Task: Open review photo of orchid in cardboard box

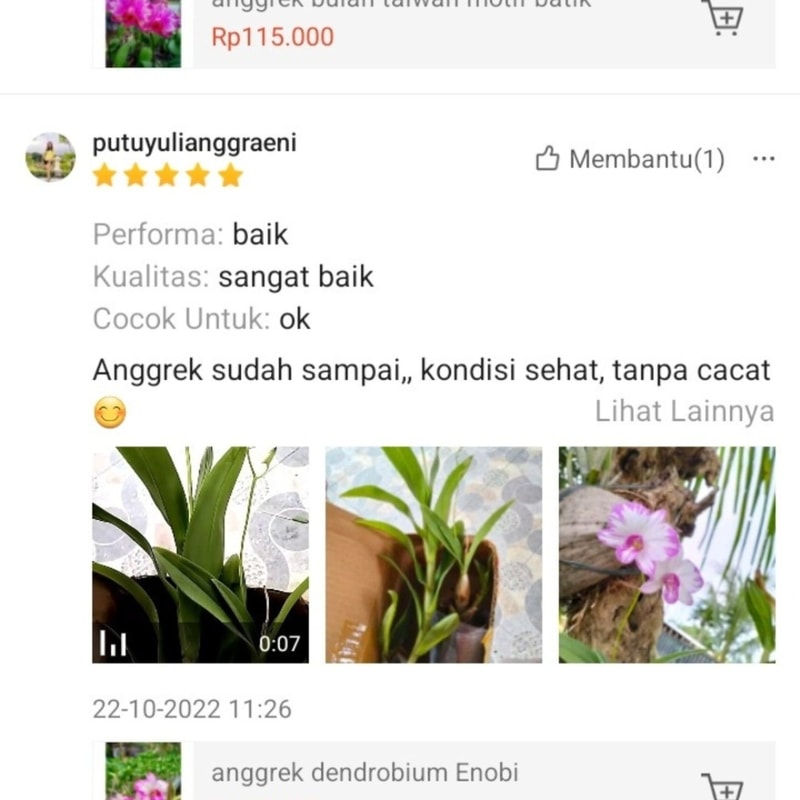Action: [433, 554]
